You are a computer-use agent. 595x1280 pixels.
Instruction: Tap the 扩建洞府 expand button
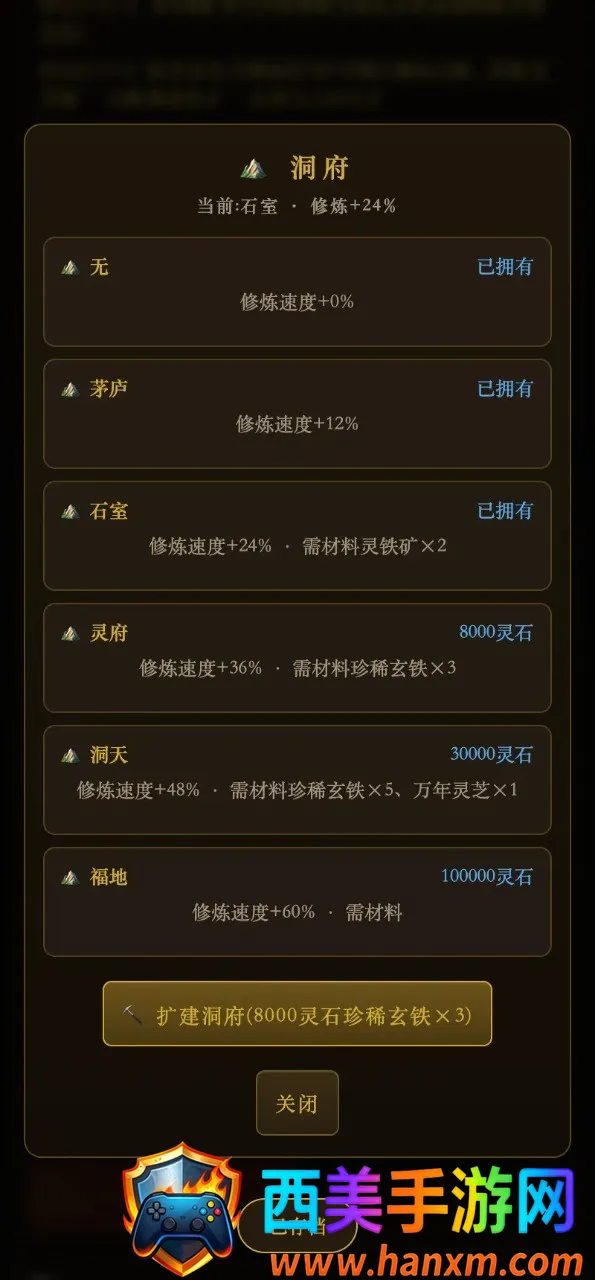point(297,1014)
